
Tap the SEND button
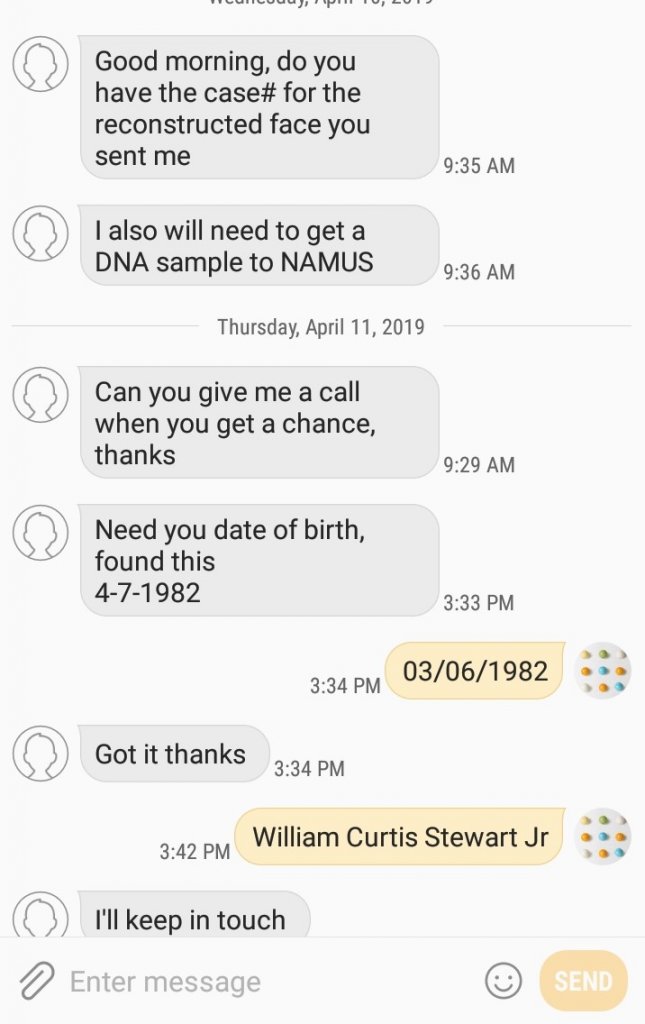(x=583, y=981)
